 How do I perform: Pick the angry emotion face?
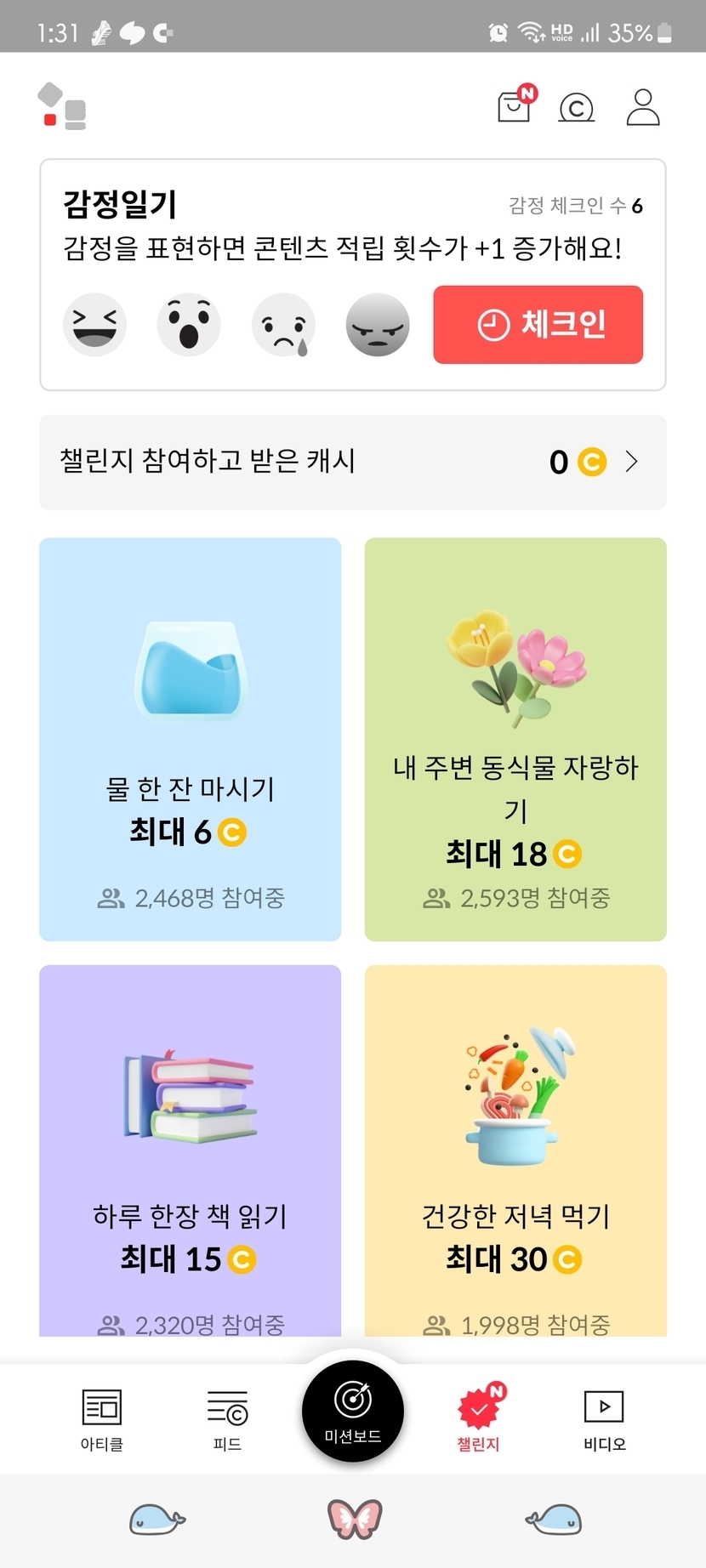[378, 325]
